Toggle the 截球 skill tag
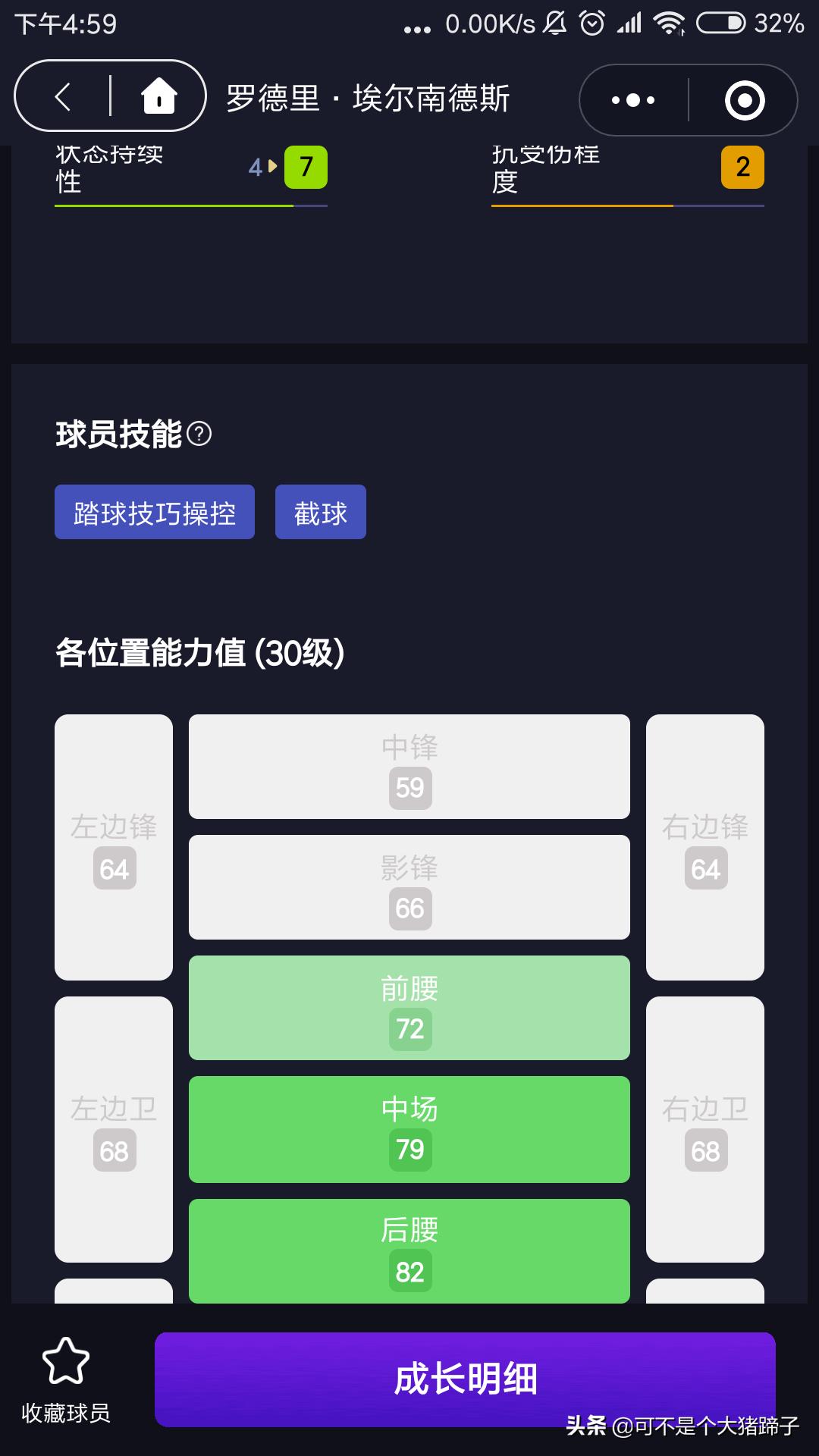Image resolution: width=819 pixels, height=1456 pixels. click(x=320, y=512)
